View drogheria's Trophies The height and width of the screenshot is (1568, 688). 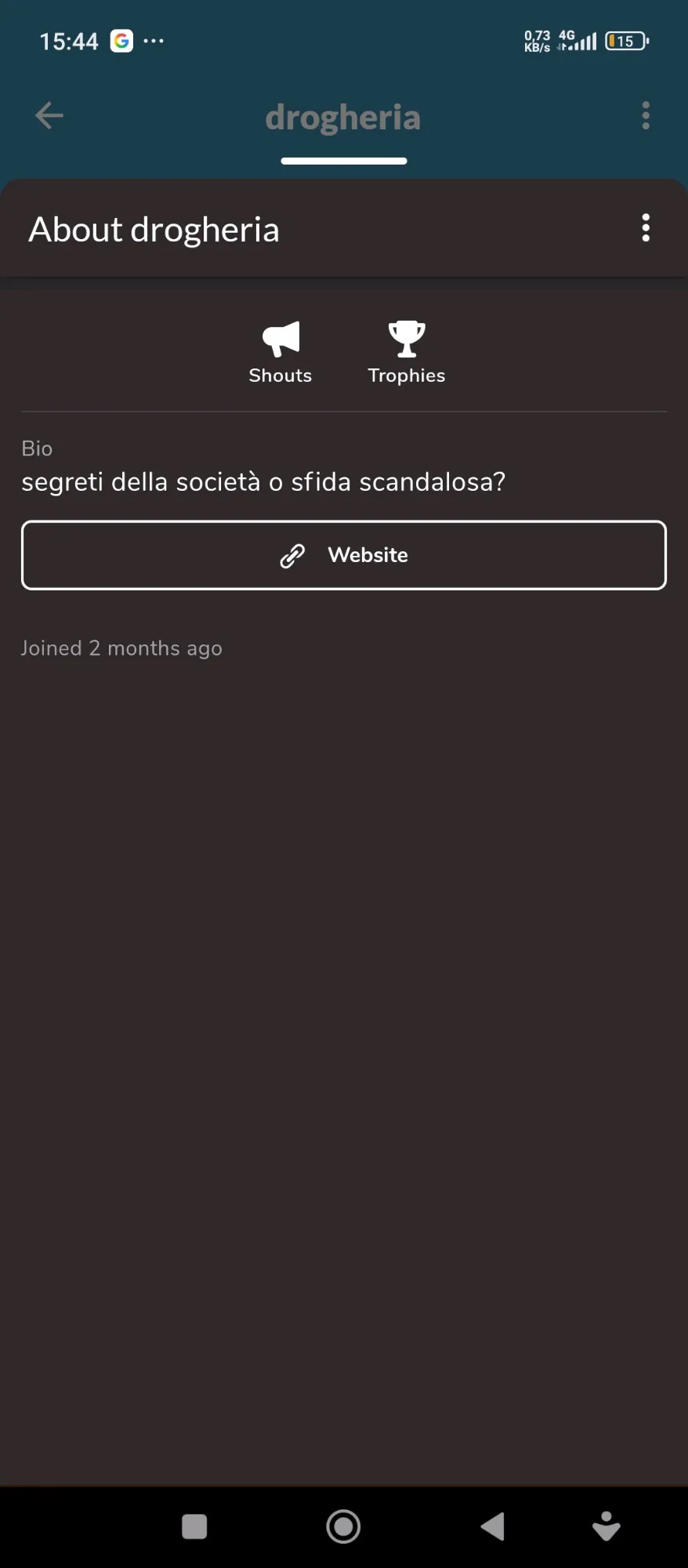[407, 353]
